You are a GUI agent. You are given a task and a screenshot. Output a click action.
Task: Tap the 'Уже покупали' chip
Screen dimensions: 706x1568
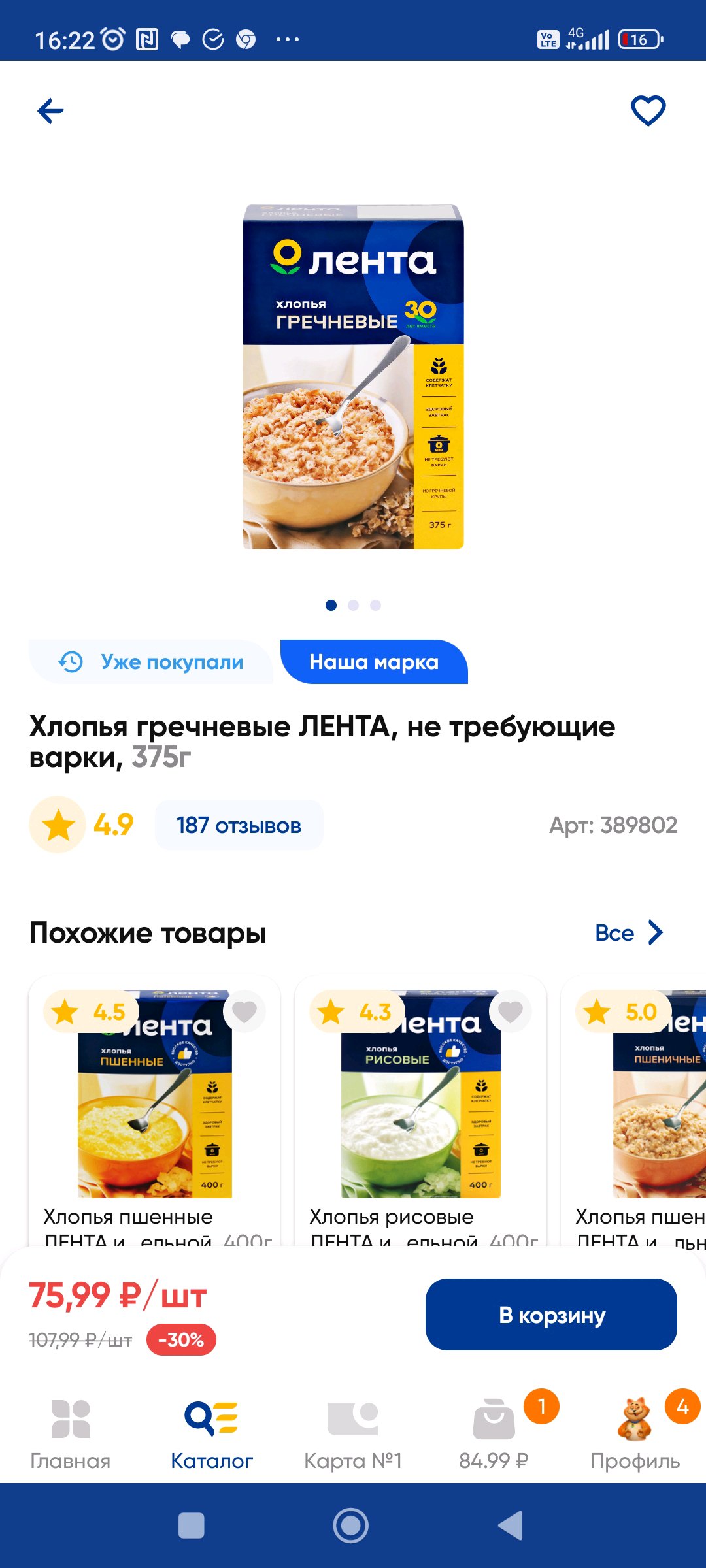coord(151,662)
